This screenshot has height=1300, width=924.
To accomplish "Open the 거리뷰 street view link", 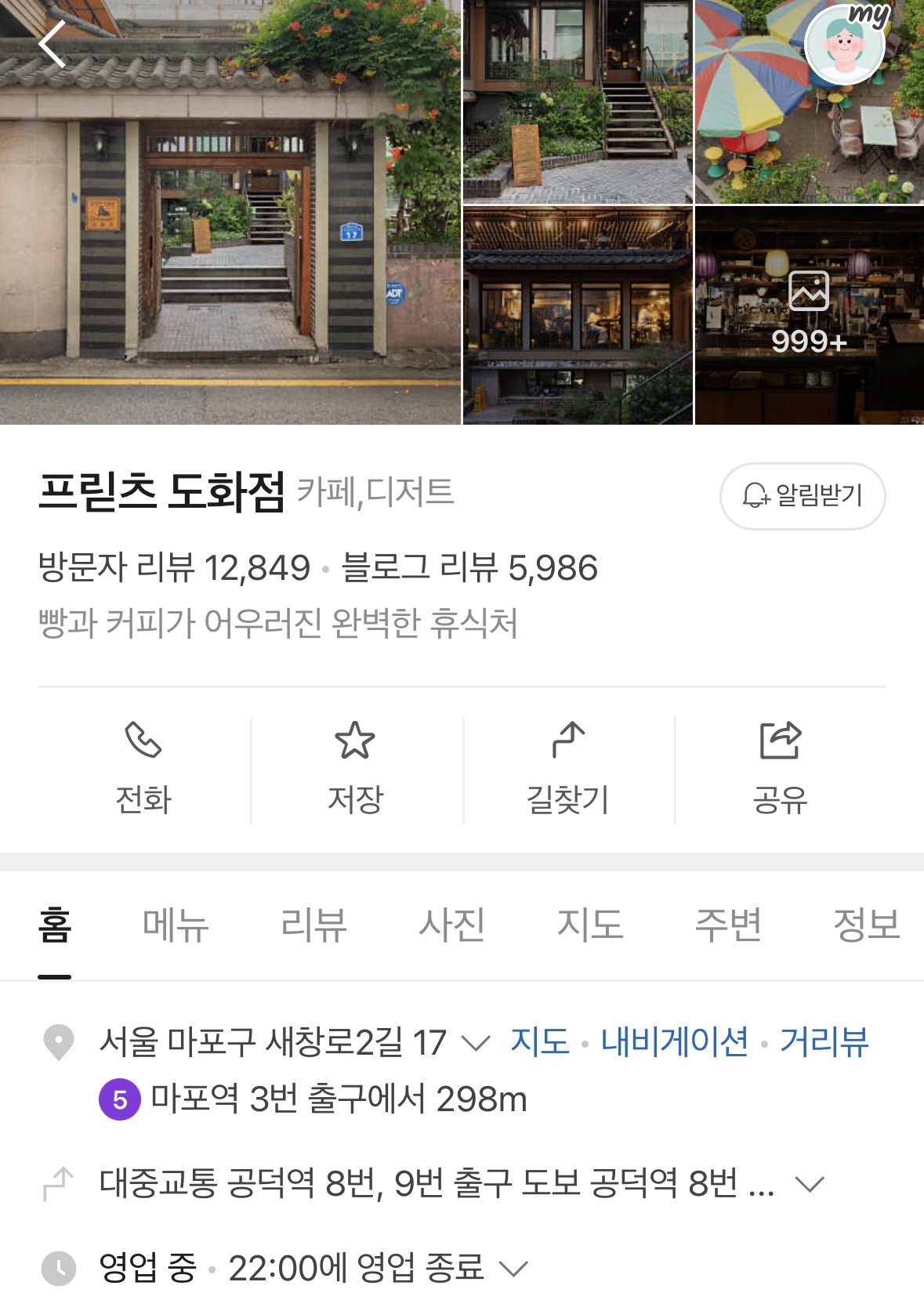I will click(x=824, y=1042).
